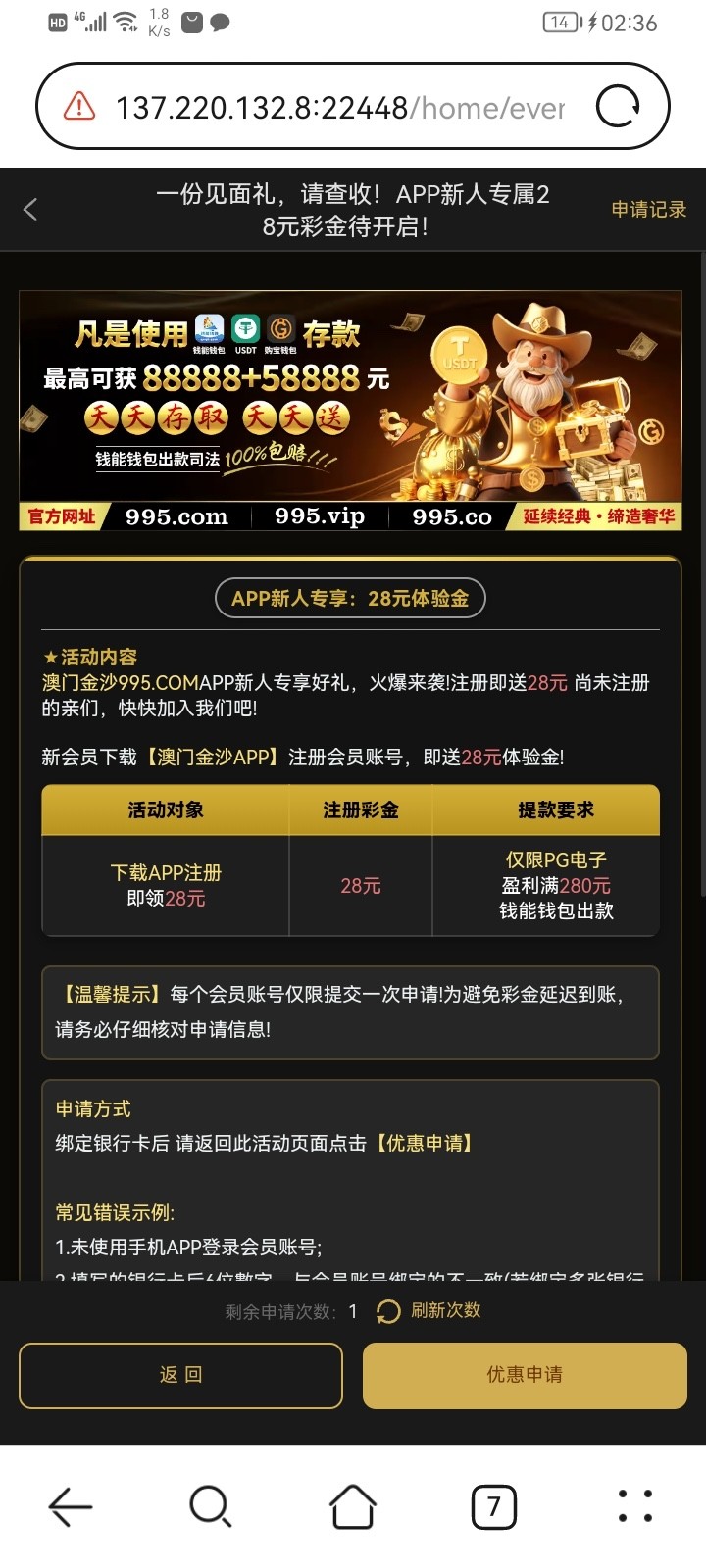This screenshot has width=706, height=1568.
Task: Open the browser overflow menu
Action: pos(634,1506)
